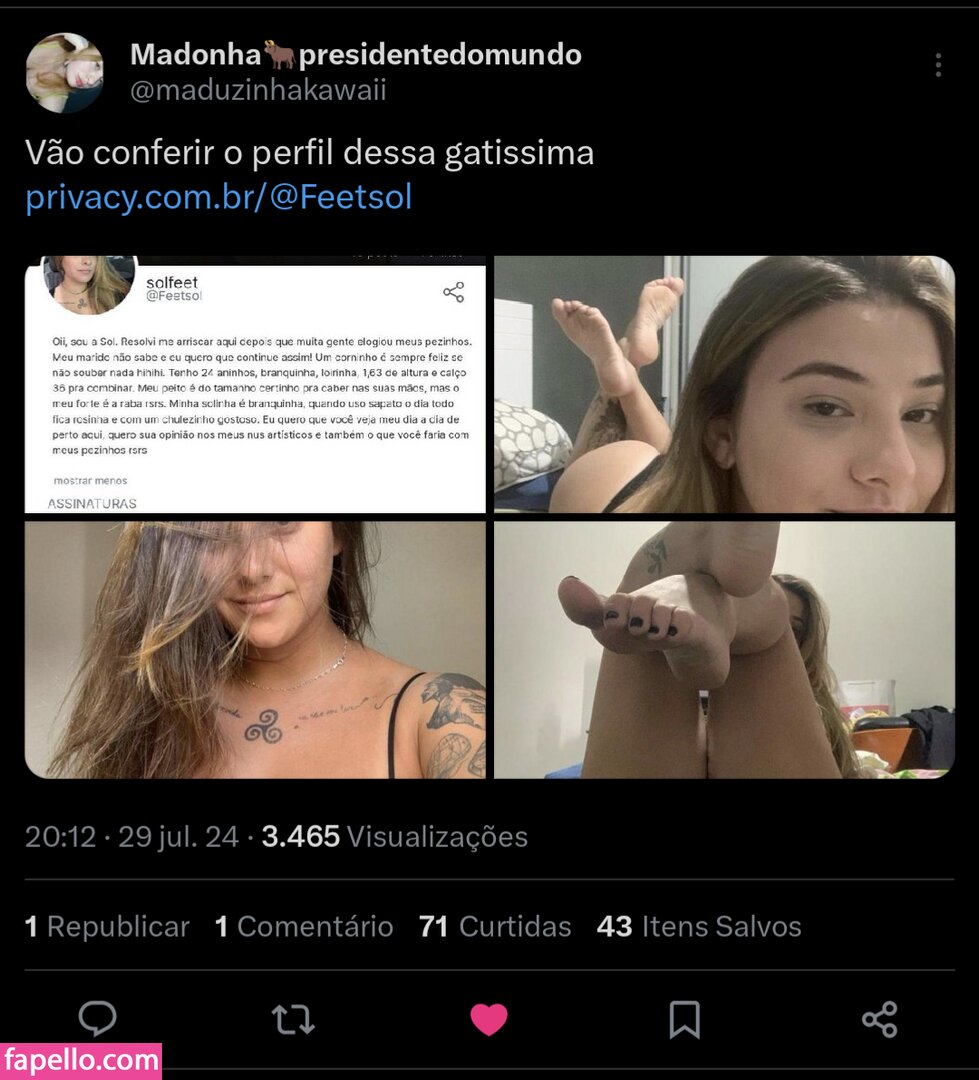Open the 1 Comentário count

304,927
